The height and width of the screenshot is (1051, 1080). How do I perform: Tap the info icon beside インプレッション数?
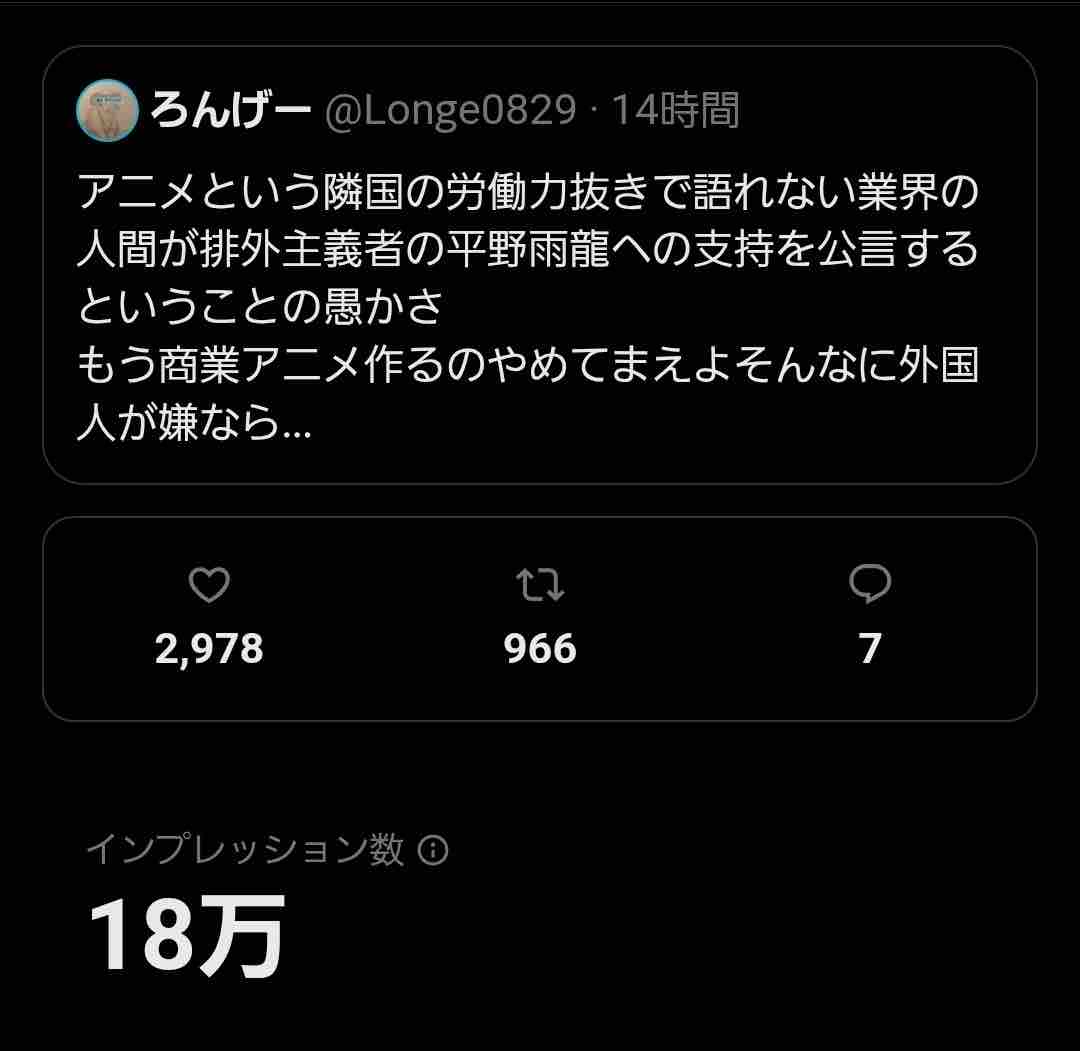433,850
